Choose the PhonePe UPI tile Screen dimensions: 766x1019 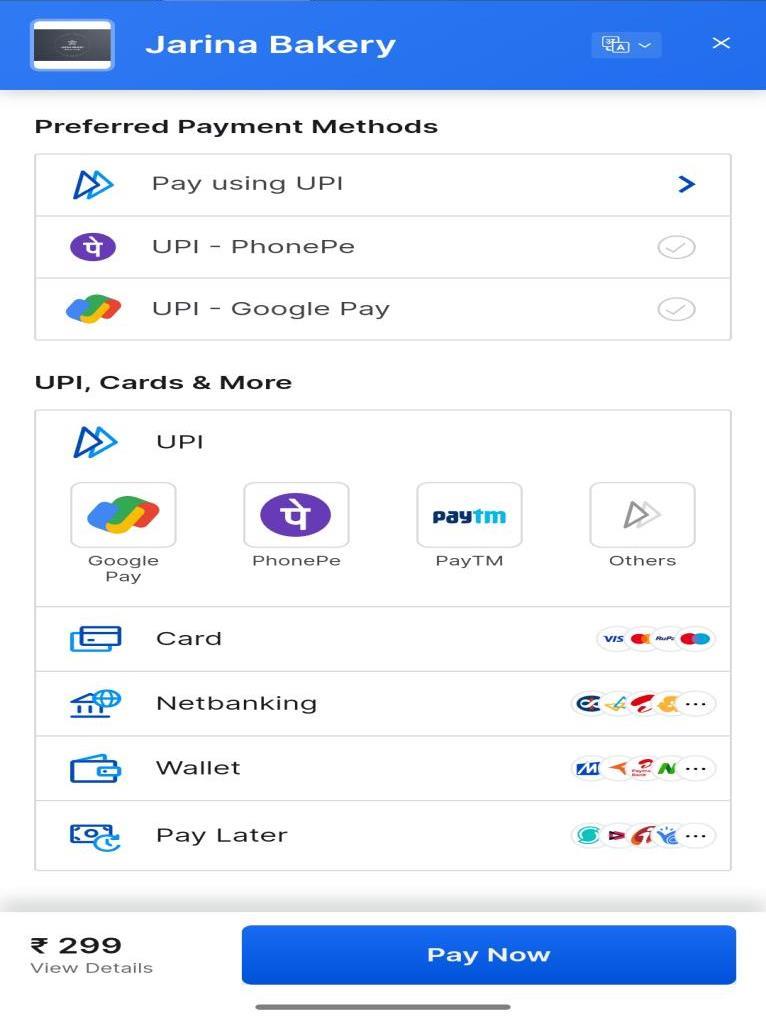(296, 516)
